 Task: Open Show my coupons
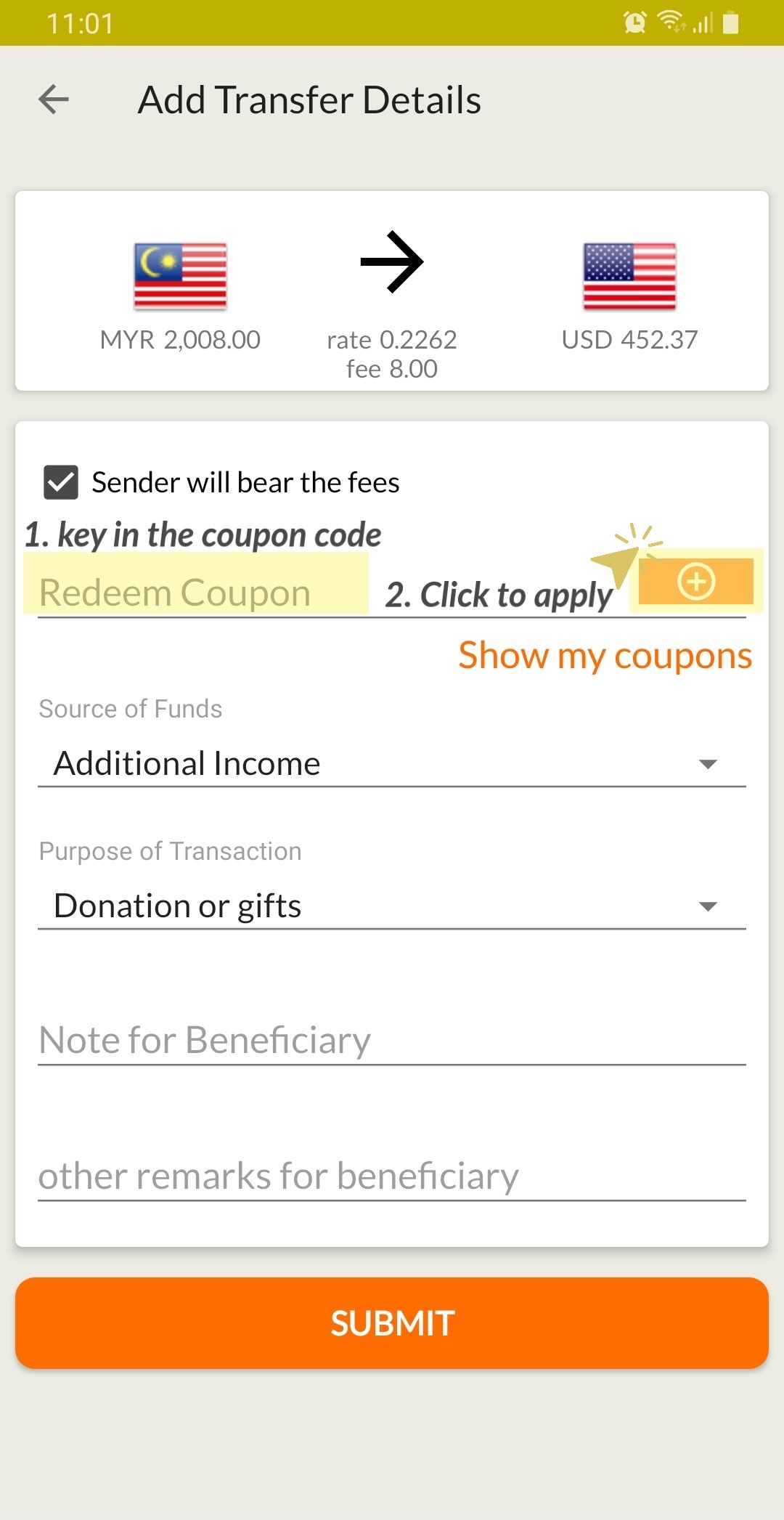click(605, 656)
